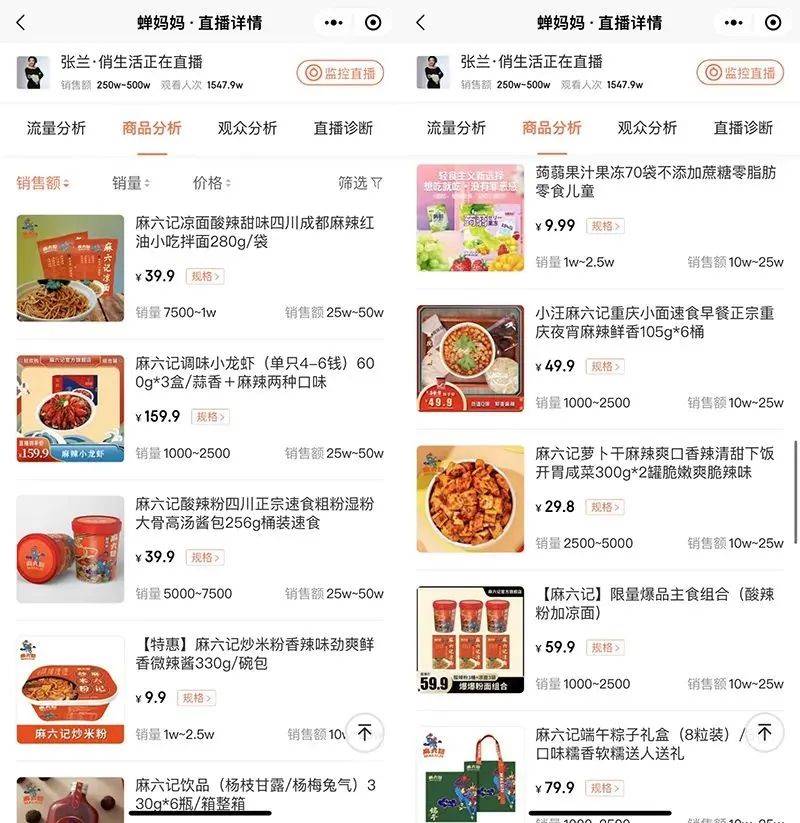
Task: Open 麻六记端午粽子礼盒 product card
Action: (x=640, y=743)
